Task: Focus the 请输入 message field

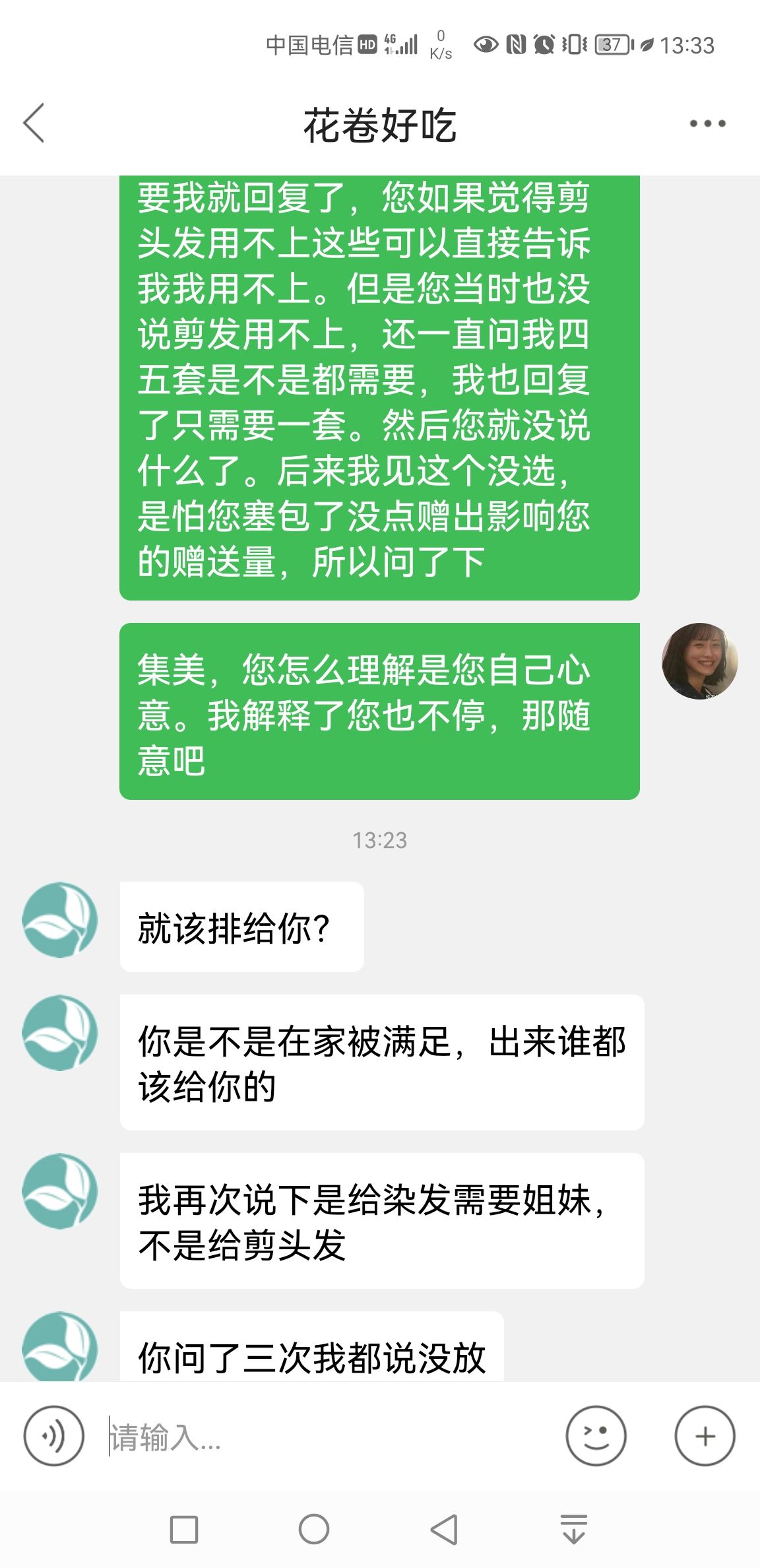Action: click(330, 1436)
